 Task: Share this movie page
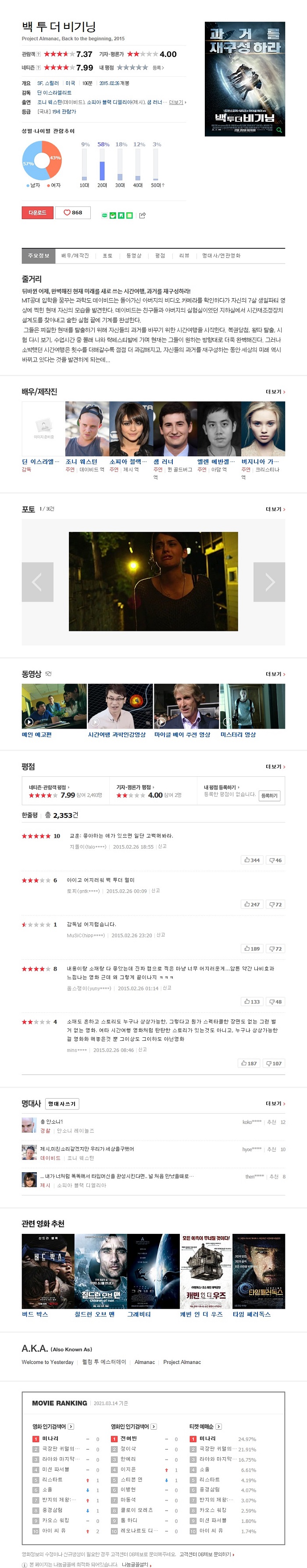coord(143,215)
